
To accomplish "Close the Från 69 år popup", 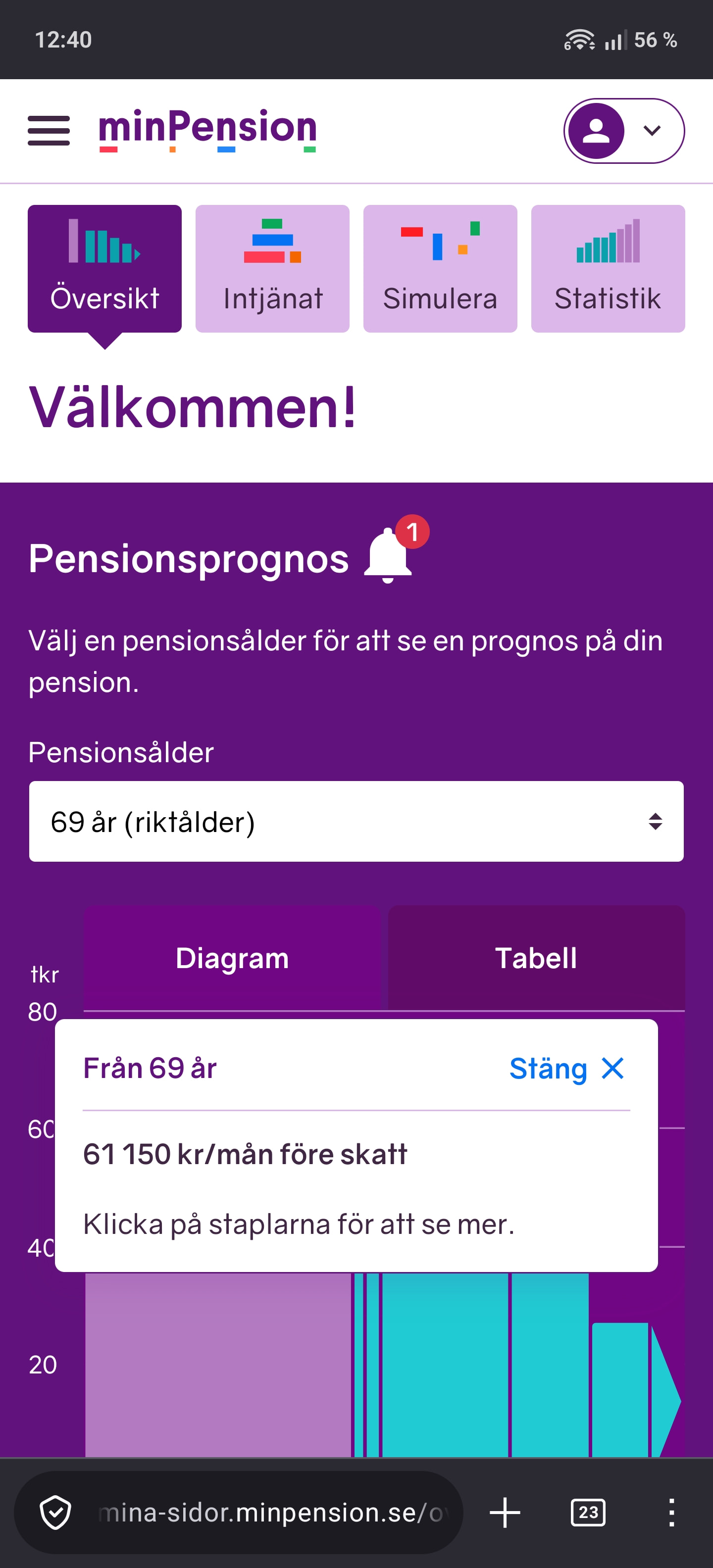I will tap(566, 1068).
